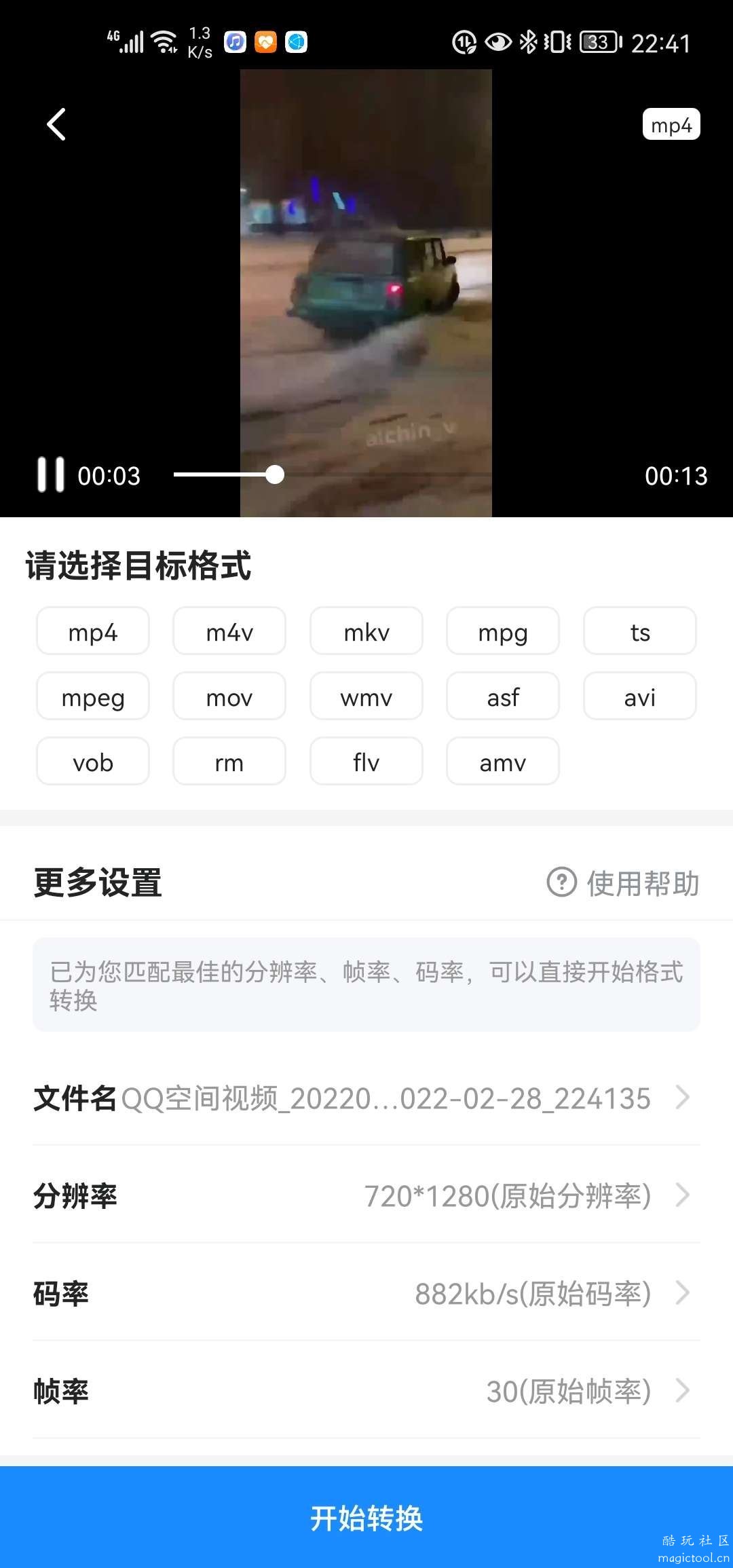
Task: Select the ts target format
Action: 639,631
